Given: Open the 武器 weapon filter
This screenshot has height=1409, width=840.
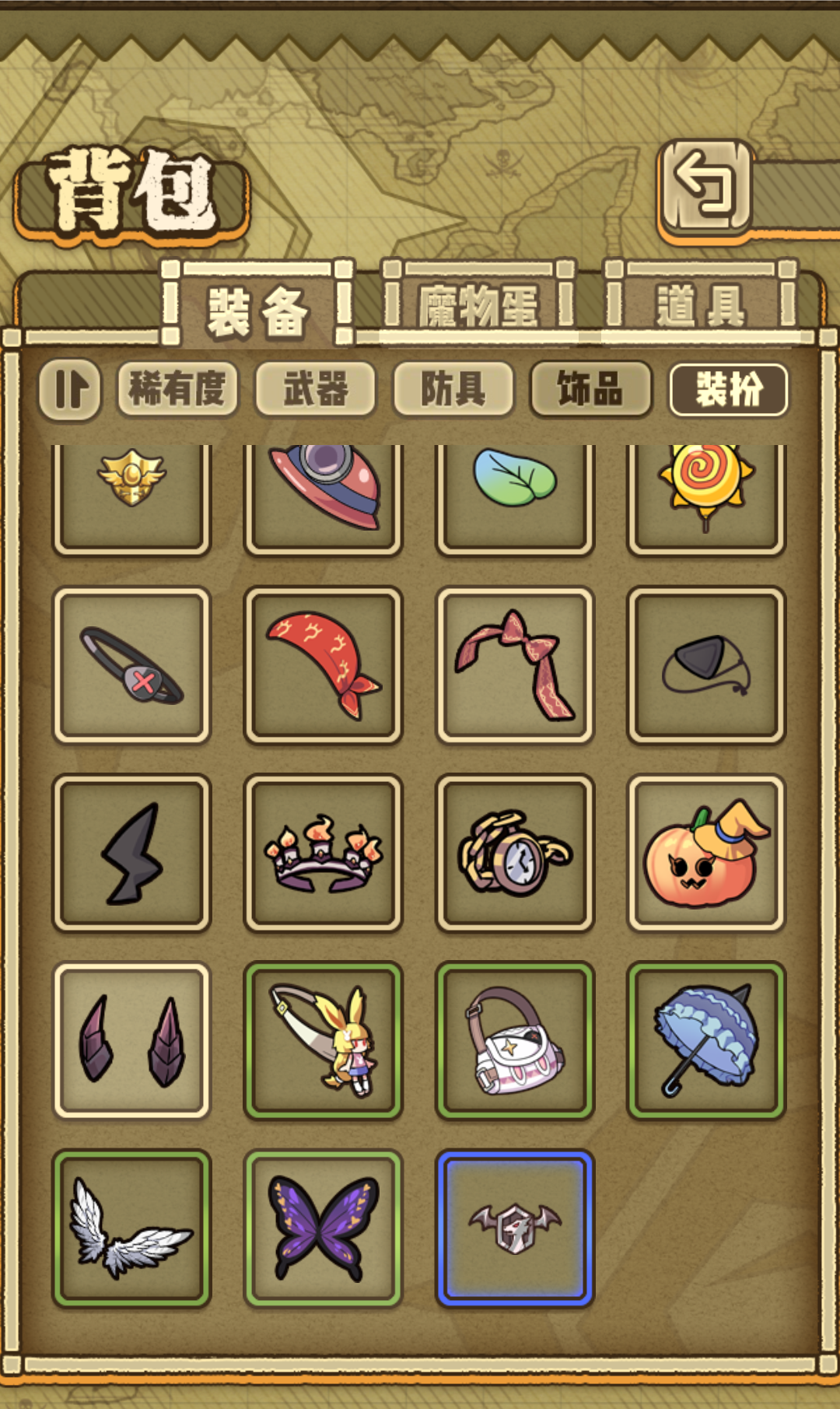Looking at the screenshot, I should point(316,389).
